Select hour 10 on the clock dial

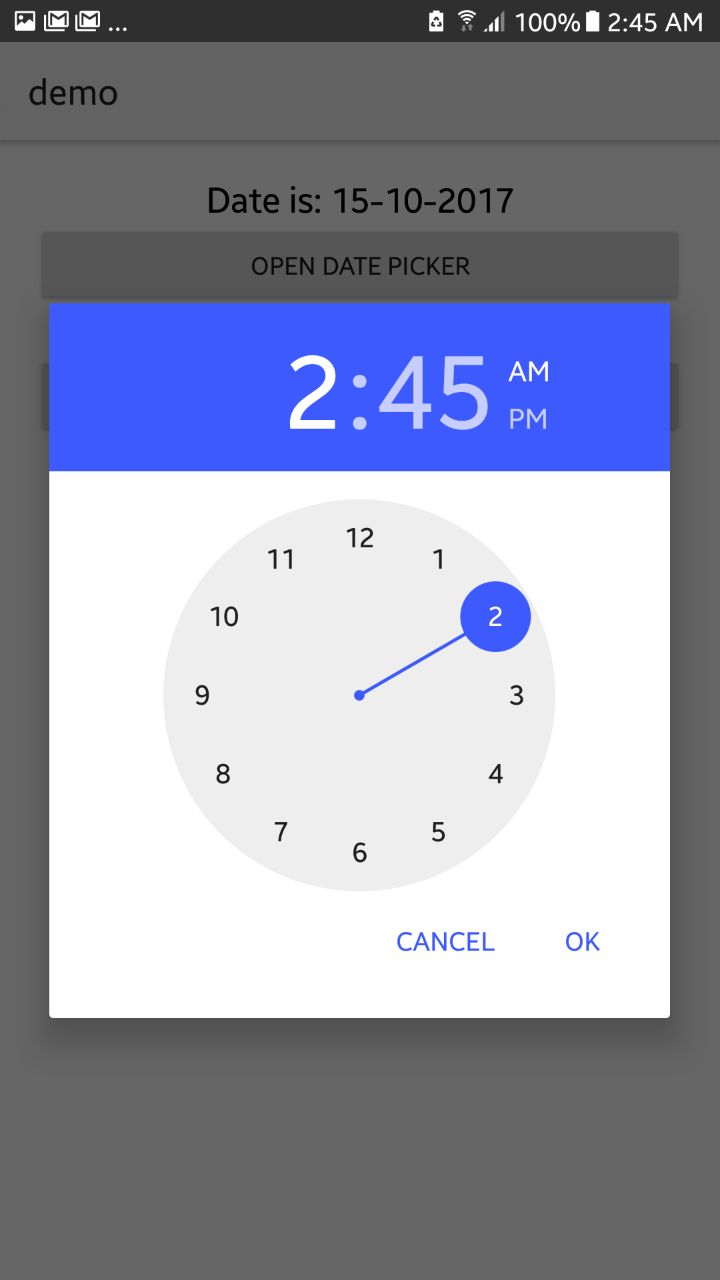click(x=224, y=617)
